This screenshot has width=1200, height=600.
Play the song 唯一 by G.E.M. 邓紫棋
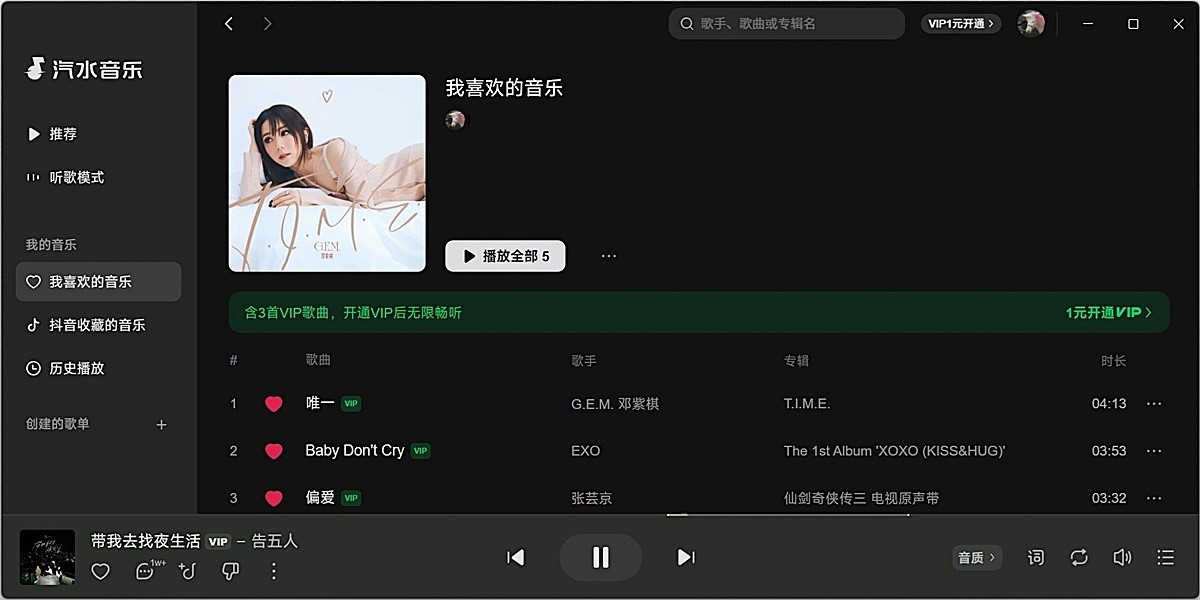tap(320, 403)
